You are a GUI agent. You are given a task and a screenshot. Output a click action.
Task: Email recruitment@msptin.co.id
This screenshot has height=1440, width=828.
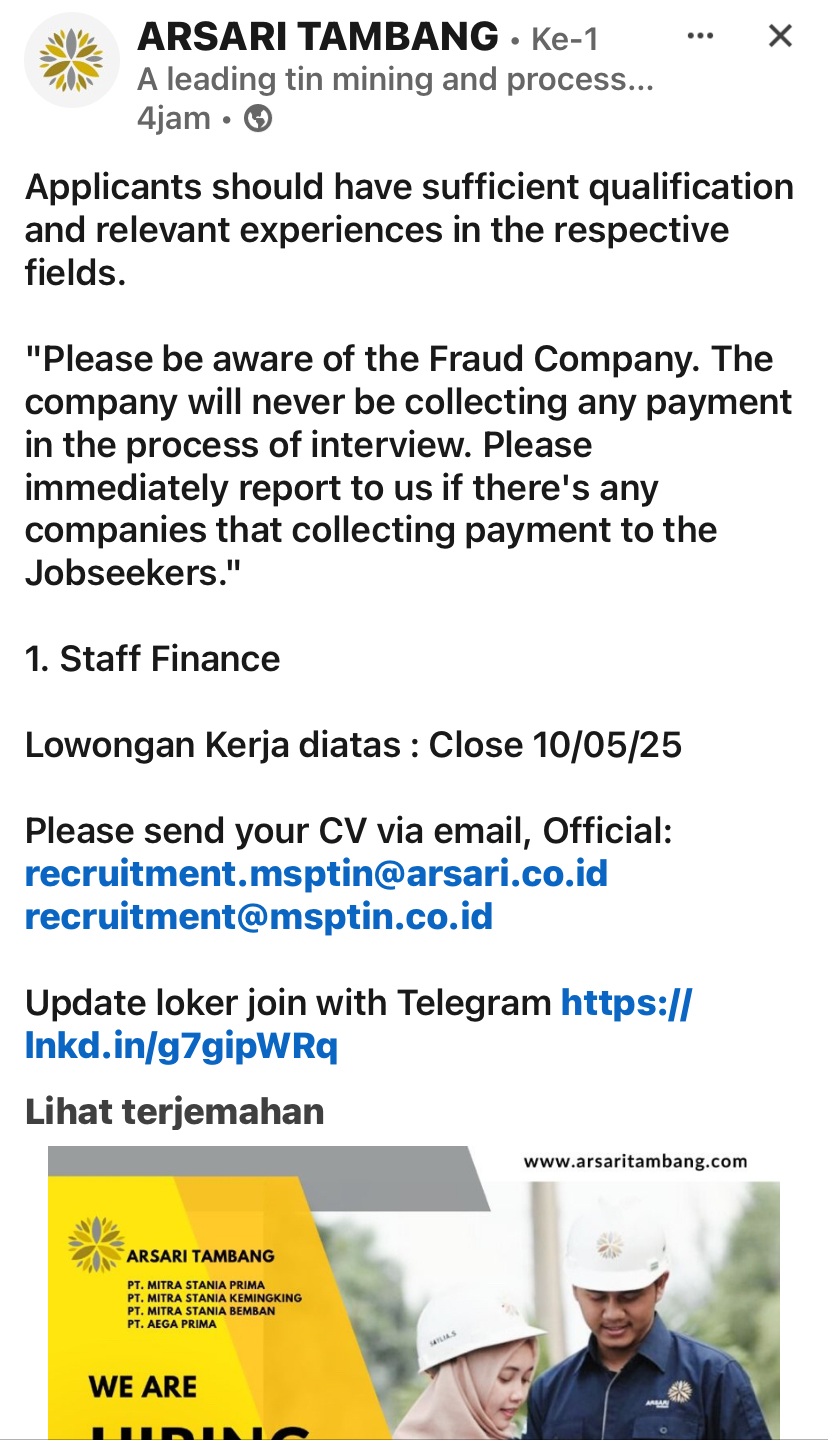point(259,917)
